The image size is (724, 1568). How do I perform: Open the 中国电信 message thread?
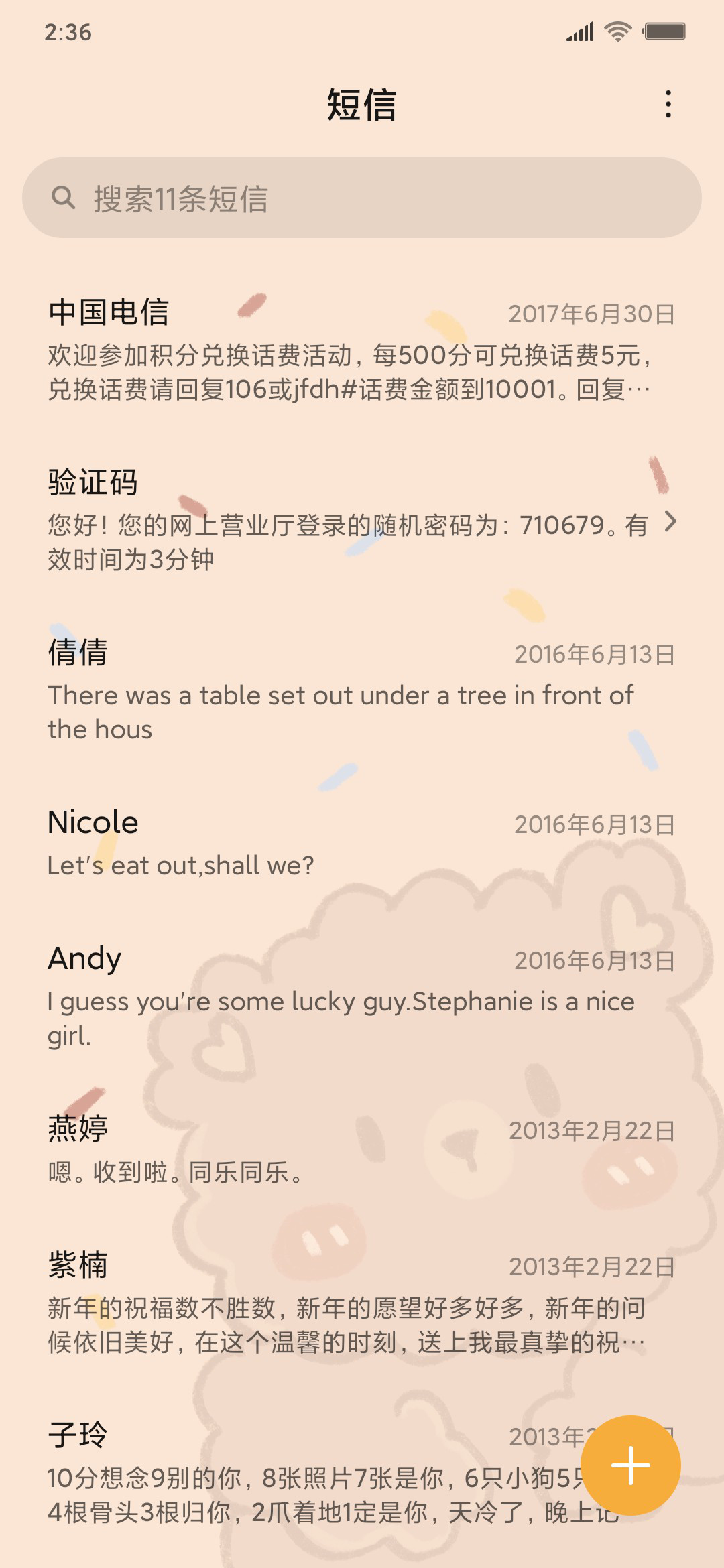[362, 350]
